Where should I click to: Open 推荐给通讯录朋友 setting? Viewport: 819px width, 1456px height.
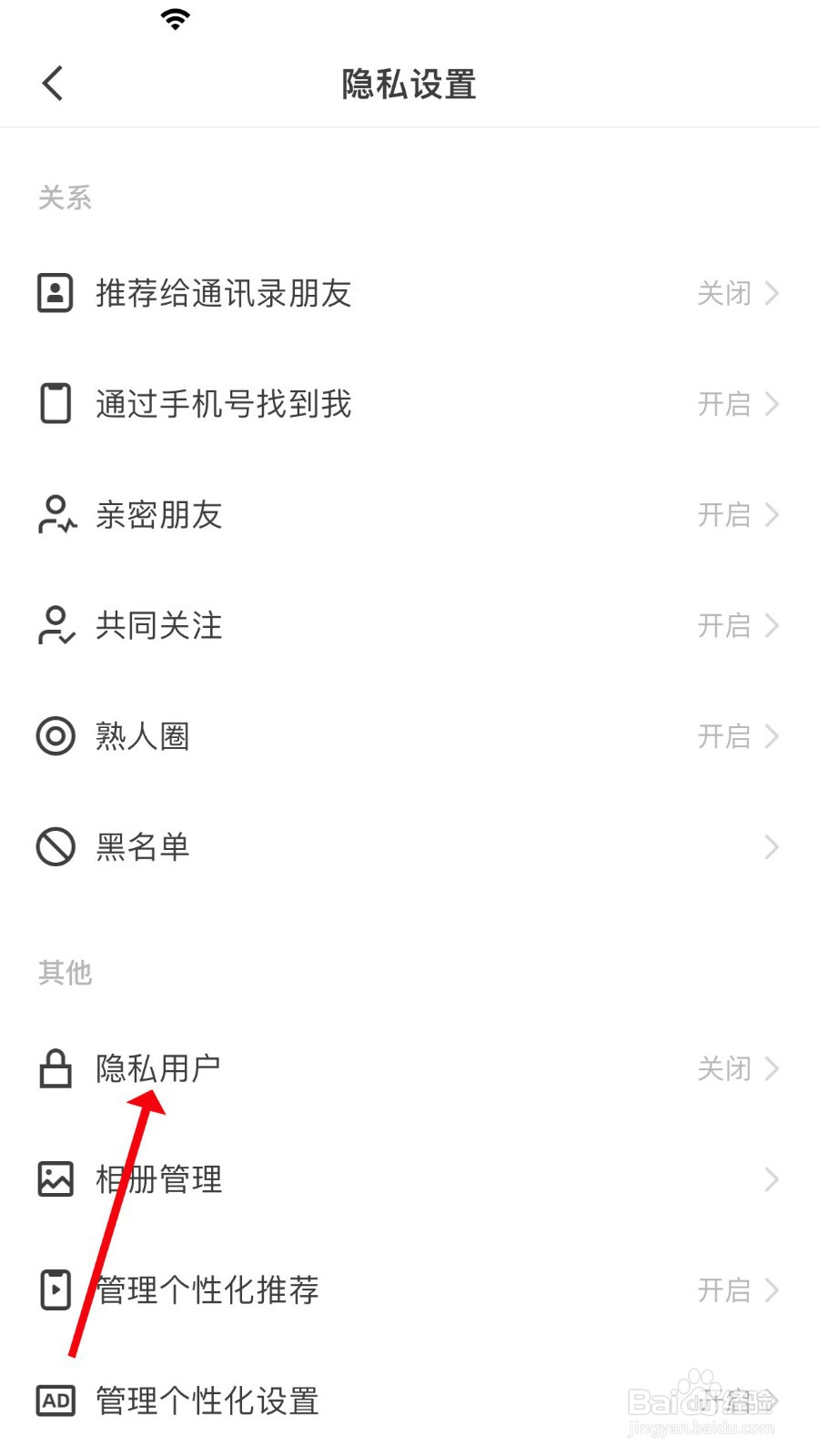(x=409, y=293)
